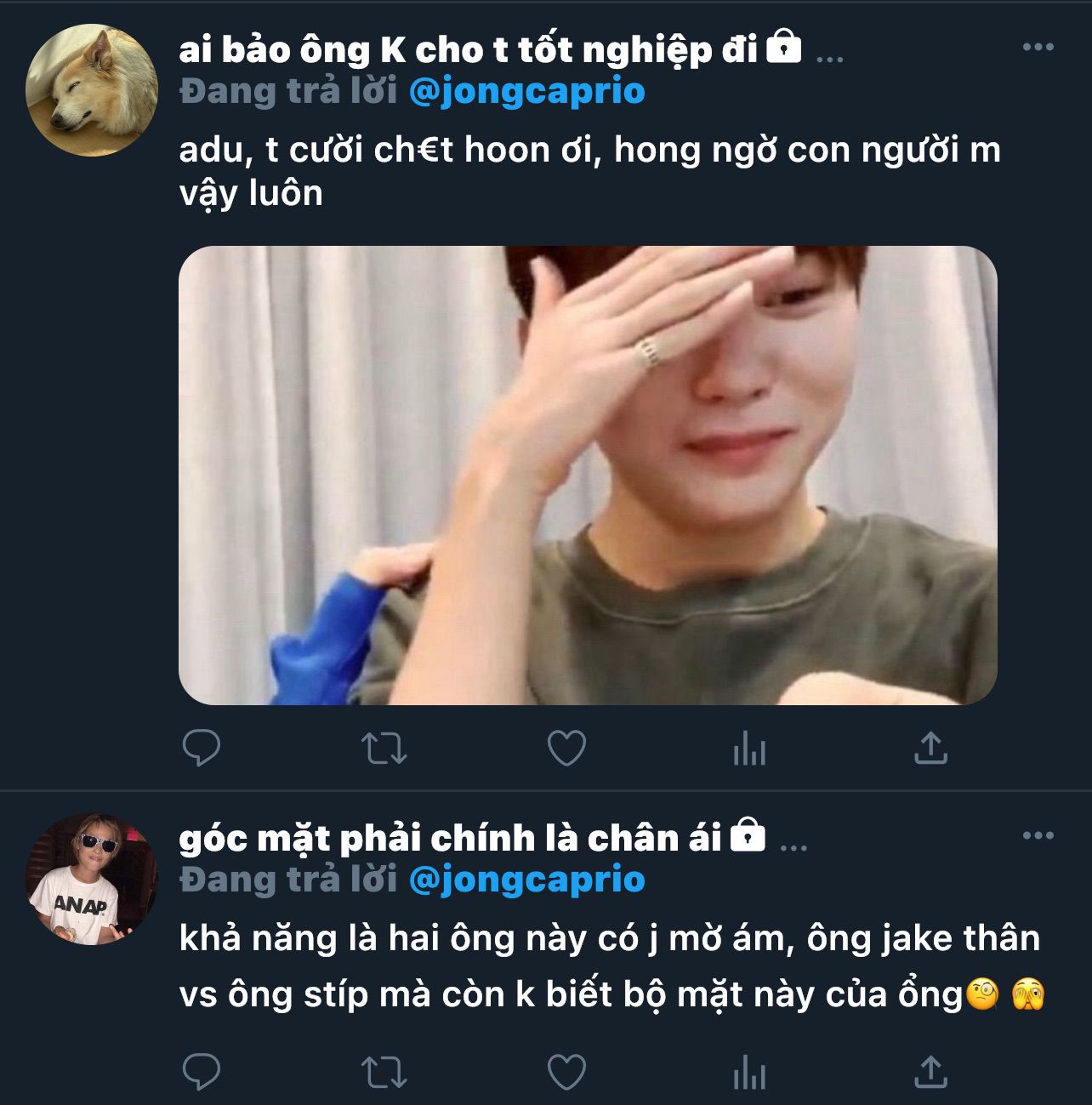Screen dimensions: 1092x1105
Task: Retweet the 'adu, t cười' tweet
Action: pos(384,749)
